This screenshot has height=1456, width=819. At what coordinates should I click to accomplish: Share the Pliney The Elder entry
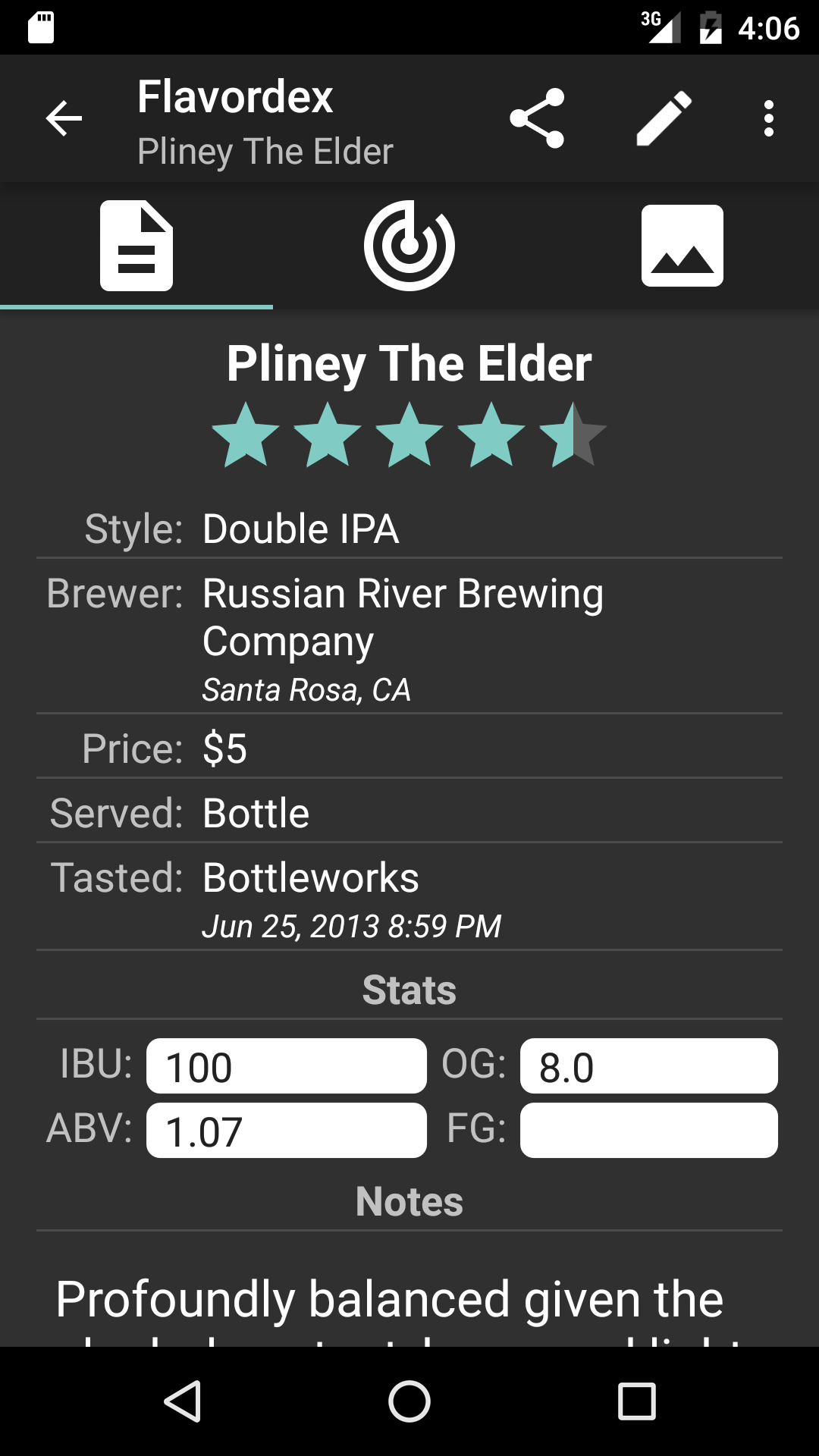[537, 118]
